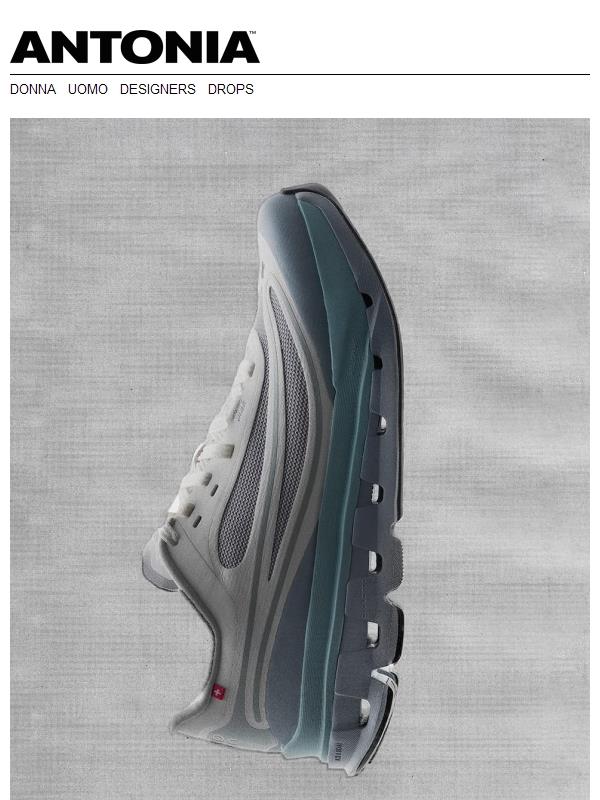View the latest DROPS
This screenshot has width=600, height=800.
tap(230, 89)
